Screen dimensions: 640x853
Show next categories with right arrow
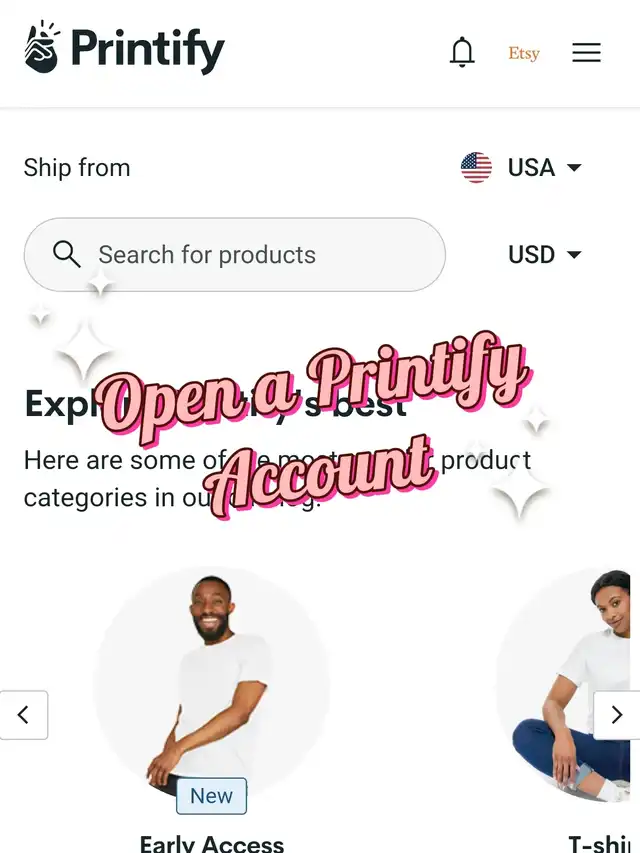pos(616,715)
